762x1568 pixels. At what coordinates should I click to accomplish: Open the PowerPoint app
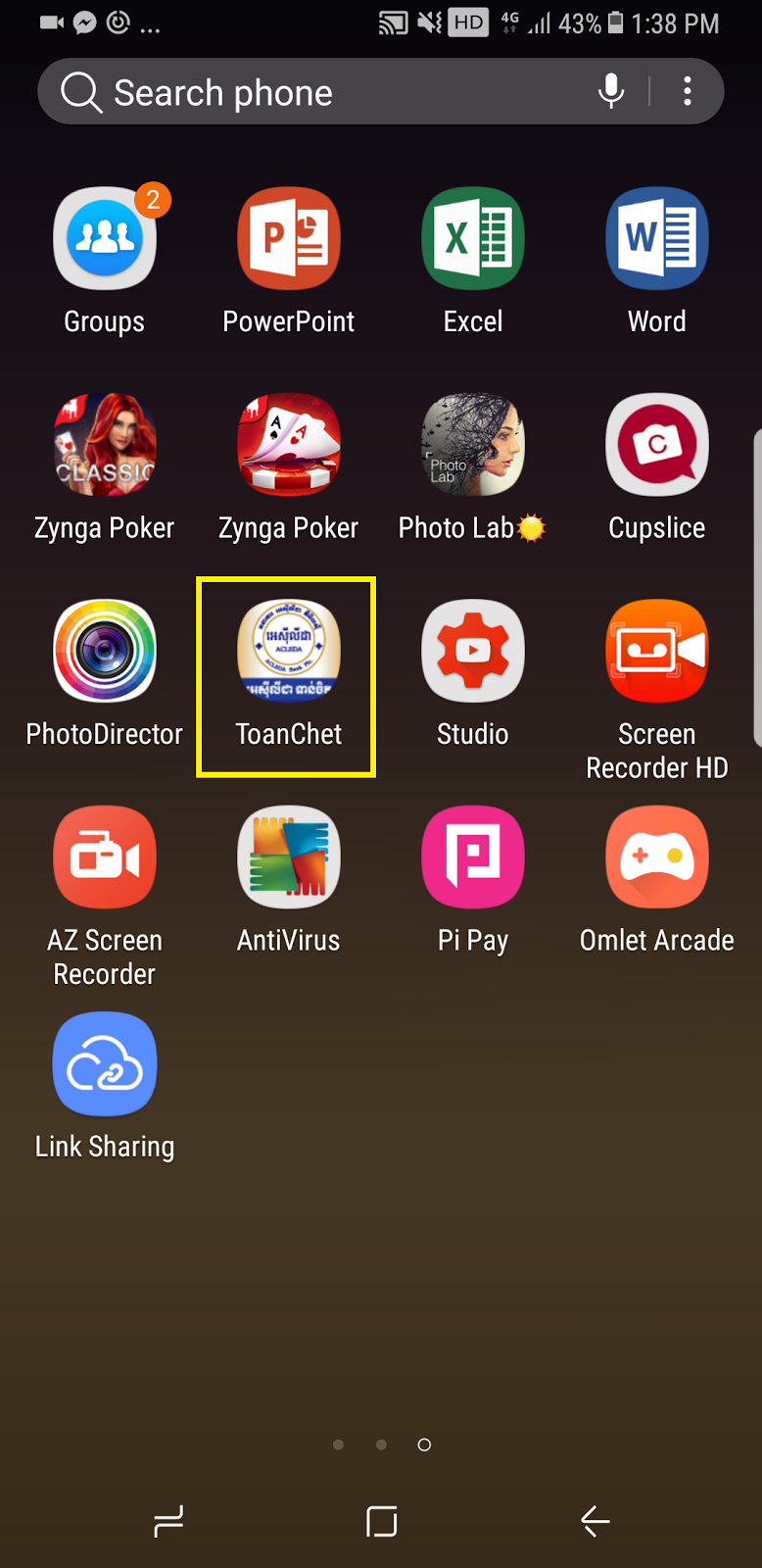click(289, 238)
